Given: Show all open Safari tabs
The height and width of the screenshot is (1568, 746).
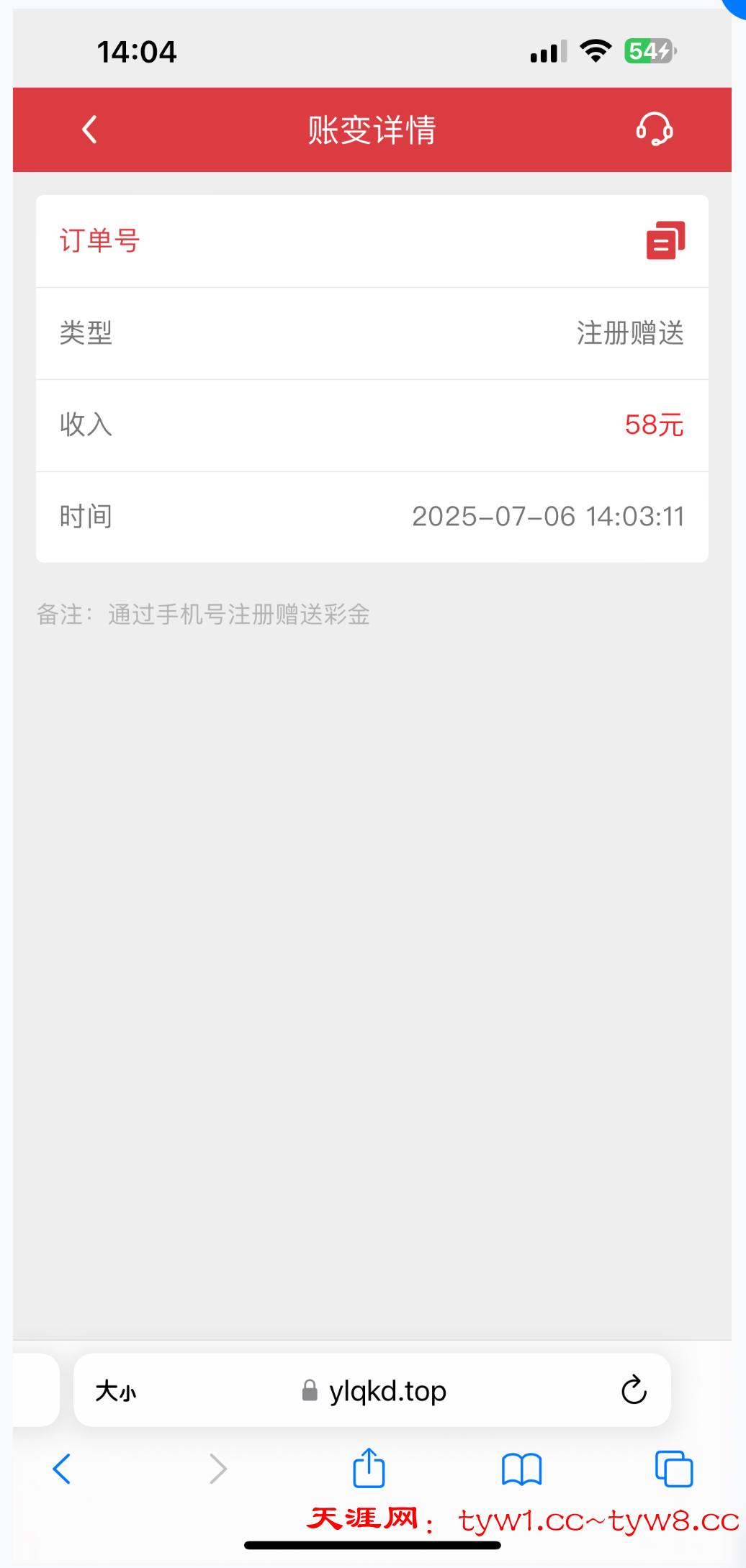Looking at the screenshot, I should click(674, 1468).
